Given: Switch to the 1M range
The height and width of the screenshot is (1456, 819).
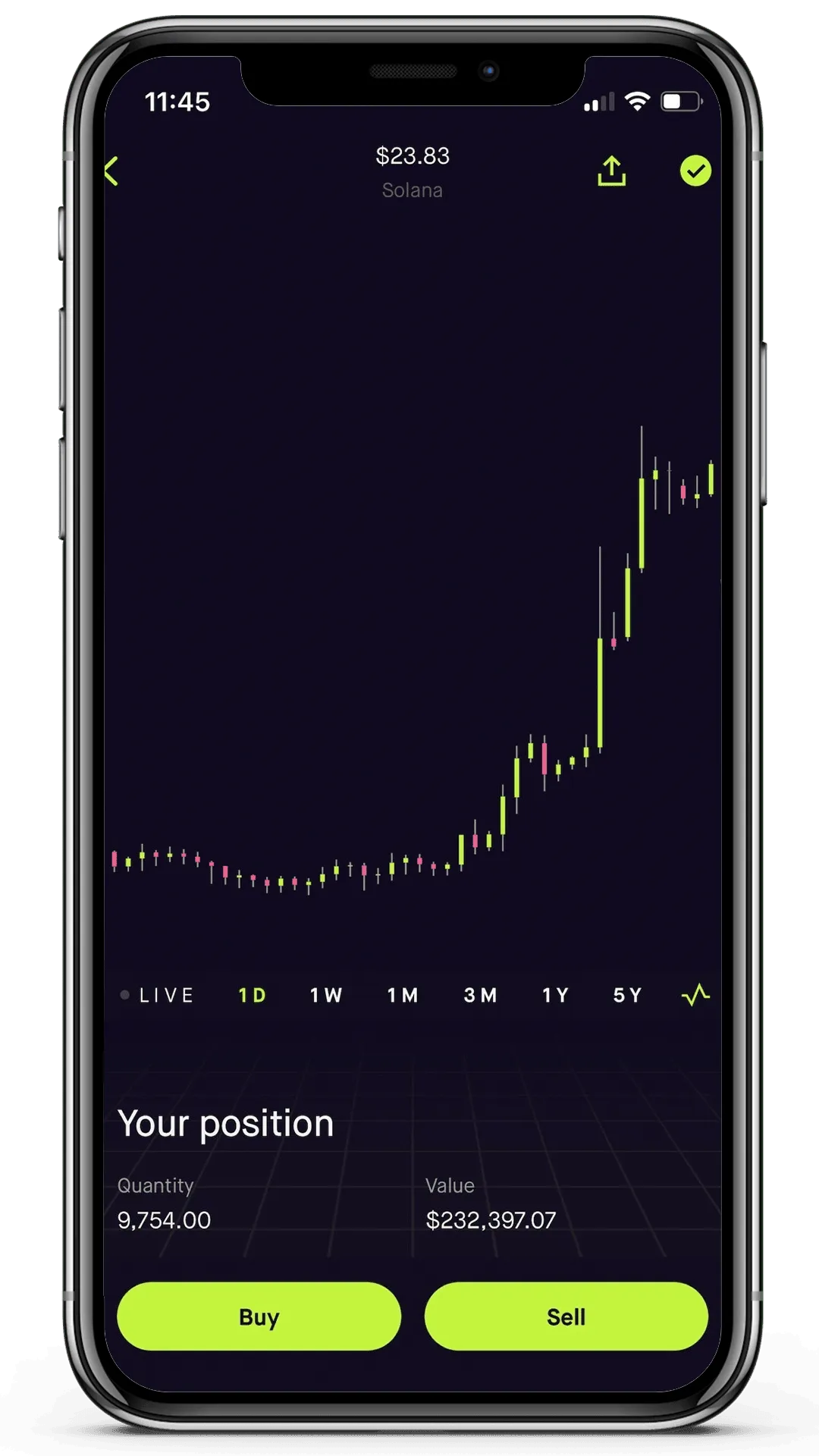Looking at the screenshot, I should [403, 995].
